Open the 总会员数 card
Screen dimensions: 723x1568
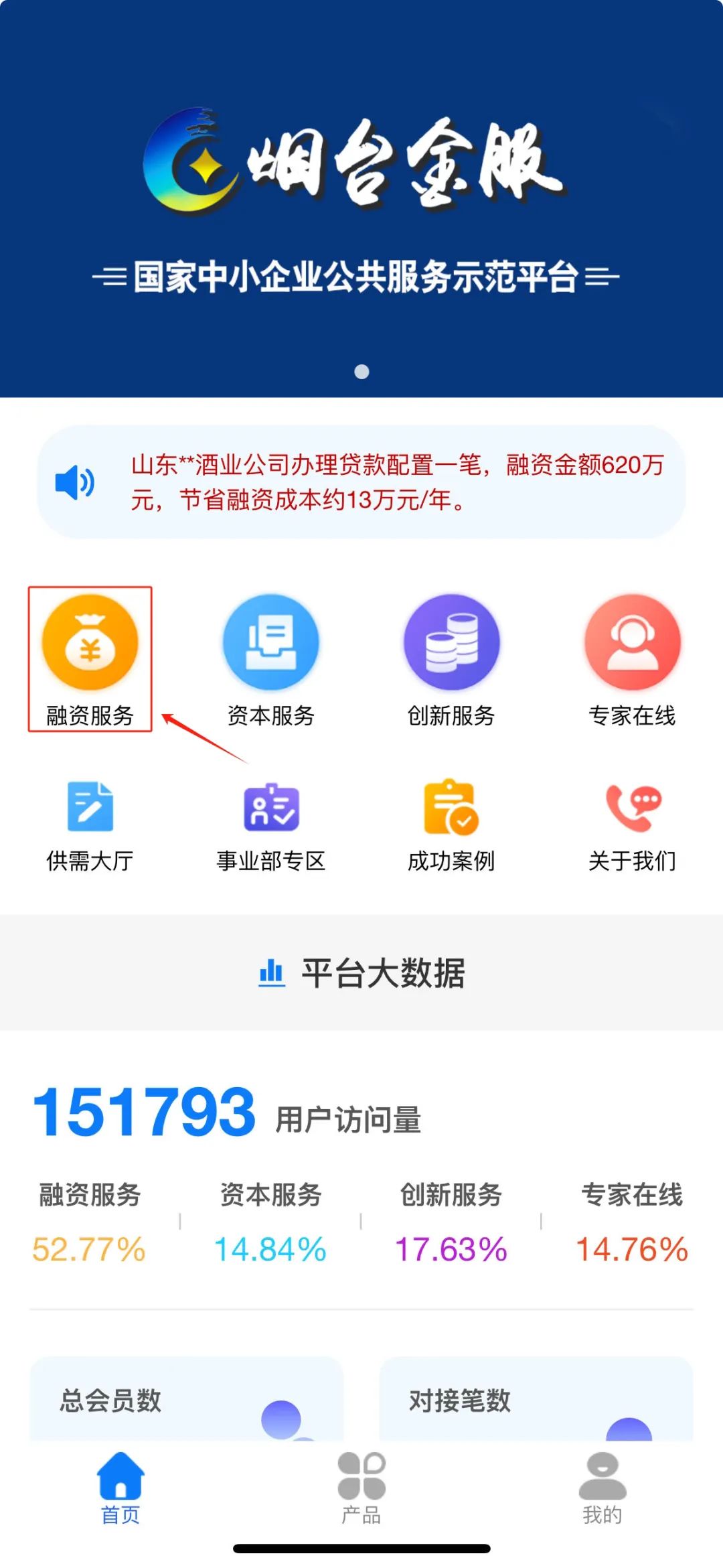pos(187,1399)
